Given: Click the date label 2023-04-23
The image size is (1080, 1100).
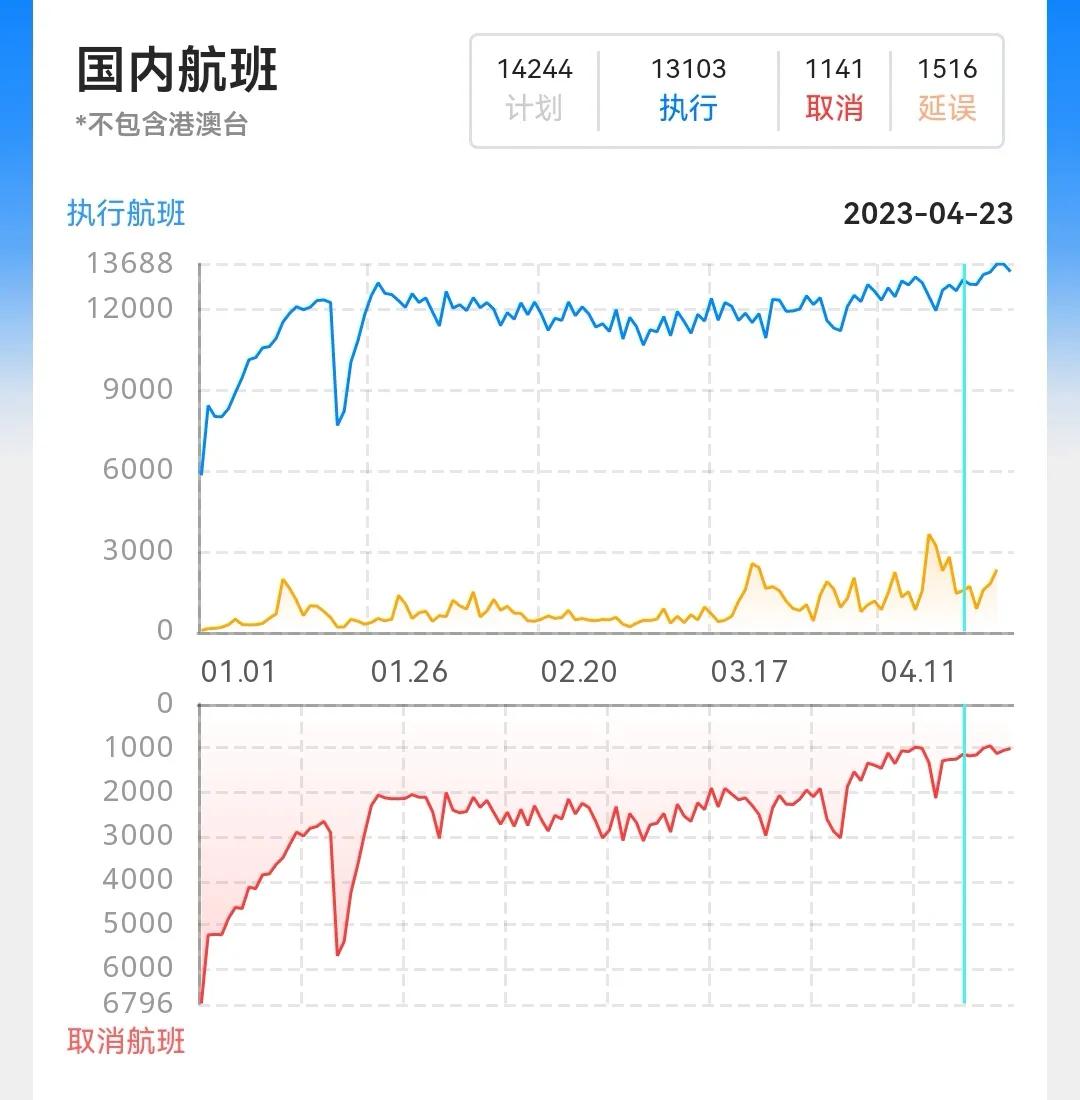Looking at the screenshot, I should coord(929,213).
